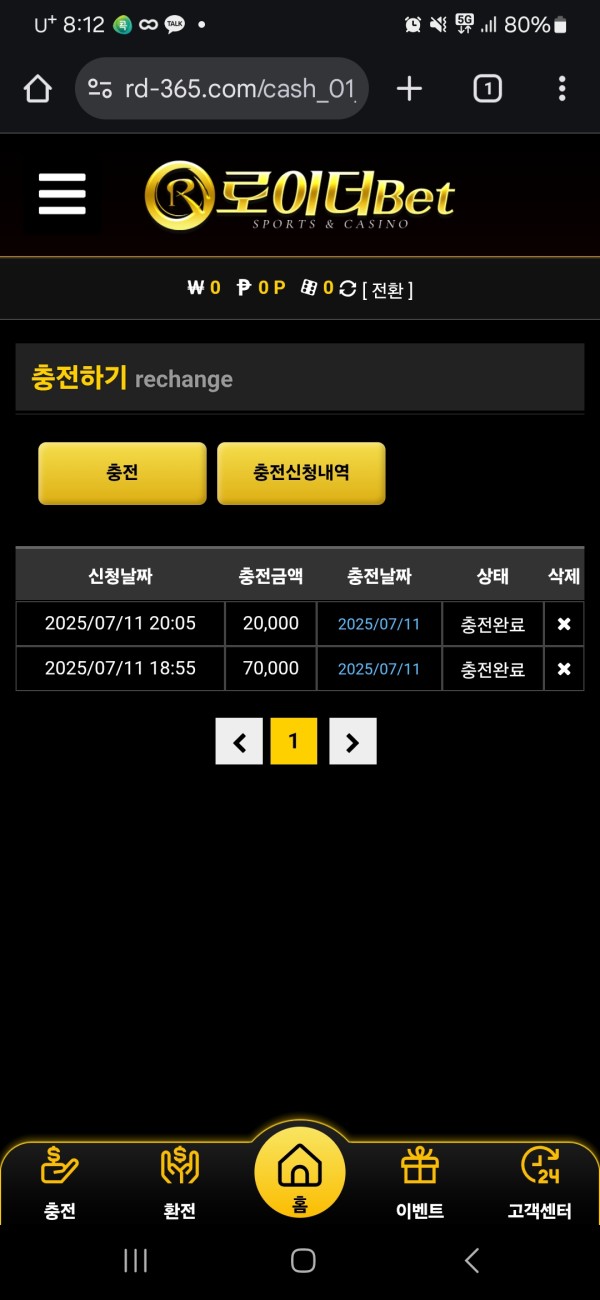Open a new browser tab

coord(409,89)
